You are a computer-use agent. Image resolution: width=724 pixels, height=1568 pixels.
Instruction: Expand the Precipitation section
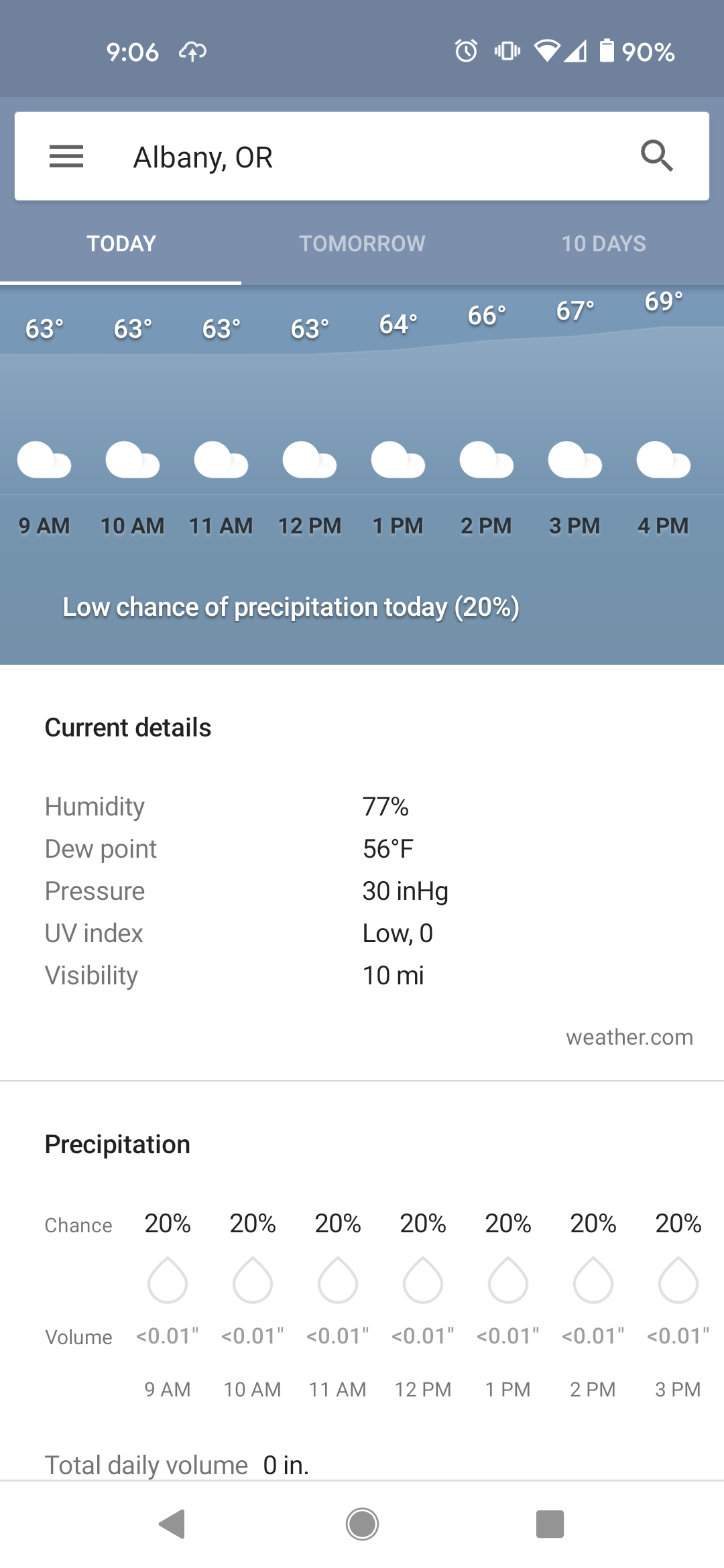click(117, 1144)
